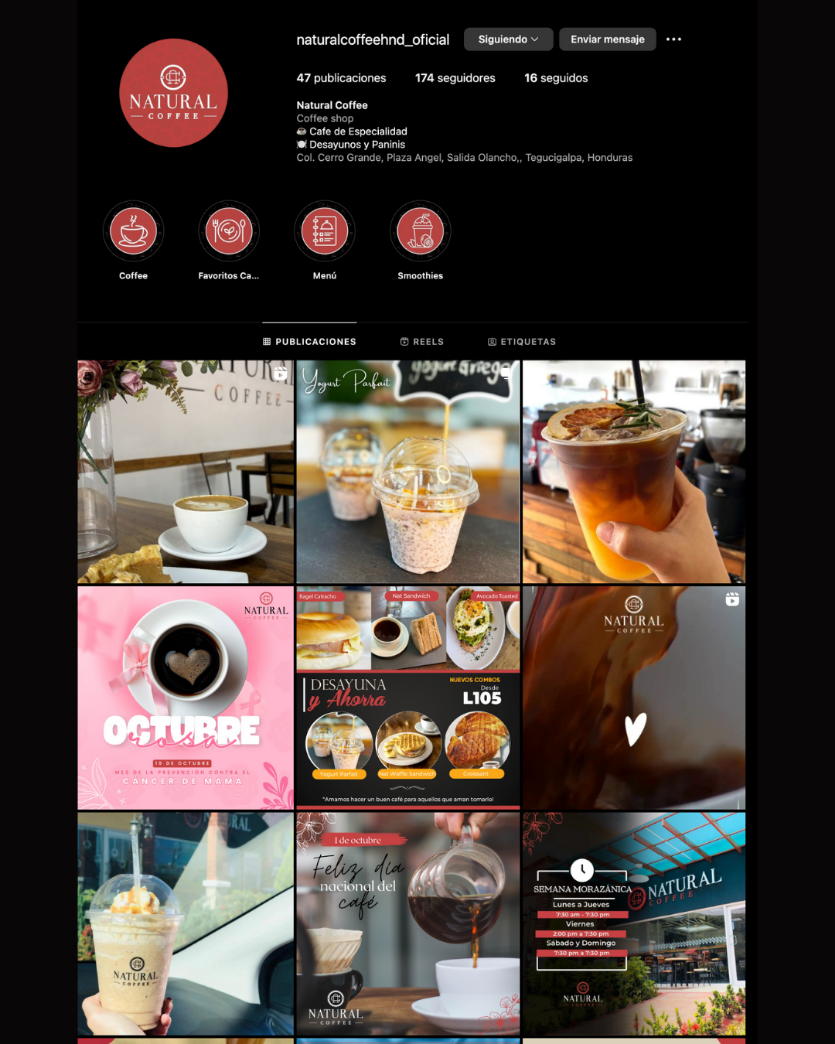The width and height of the screenshot is (835, 1044).
Task: Open the profile picture
Action: point(174,93)
